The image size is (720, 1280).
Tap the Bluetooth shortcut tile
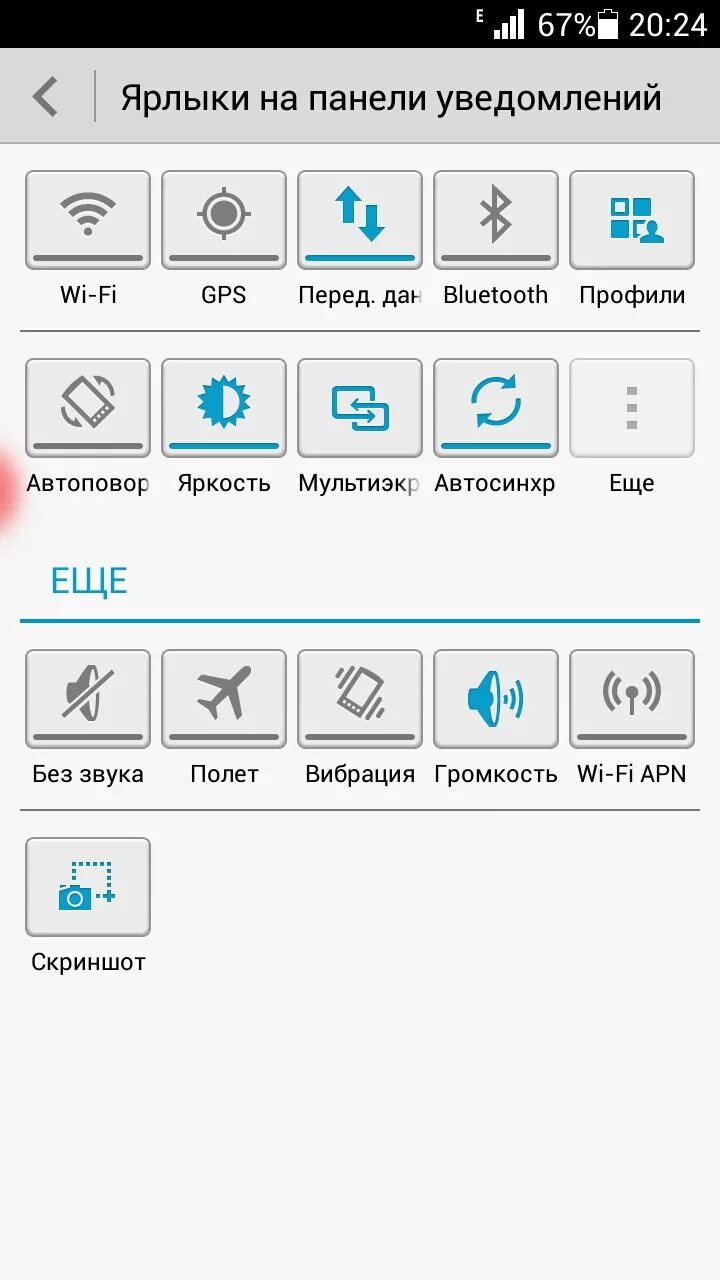tap(496, 219)
